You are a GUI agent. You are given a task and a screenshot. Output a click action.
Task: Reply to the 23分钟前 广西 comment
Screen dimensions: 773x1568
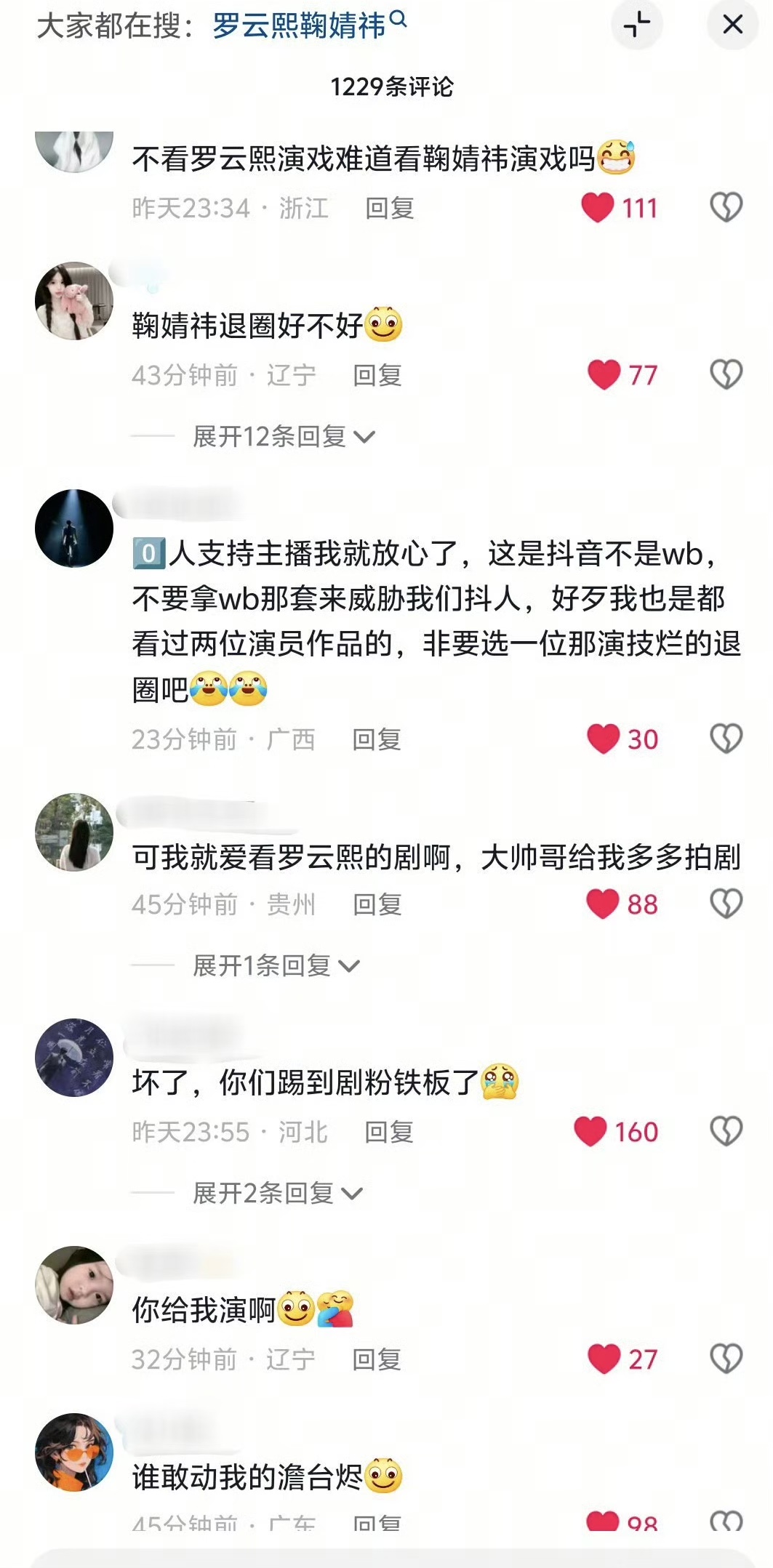click(376, 740)
